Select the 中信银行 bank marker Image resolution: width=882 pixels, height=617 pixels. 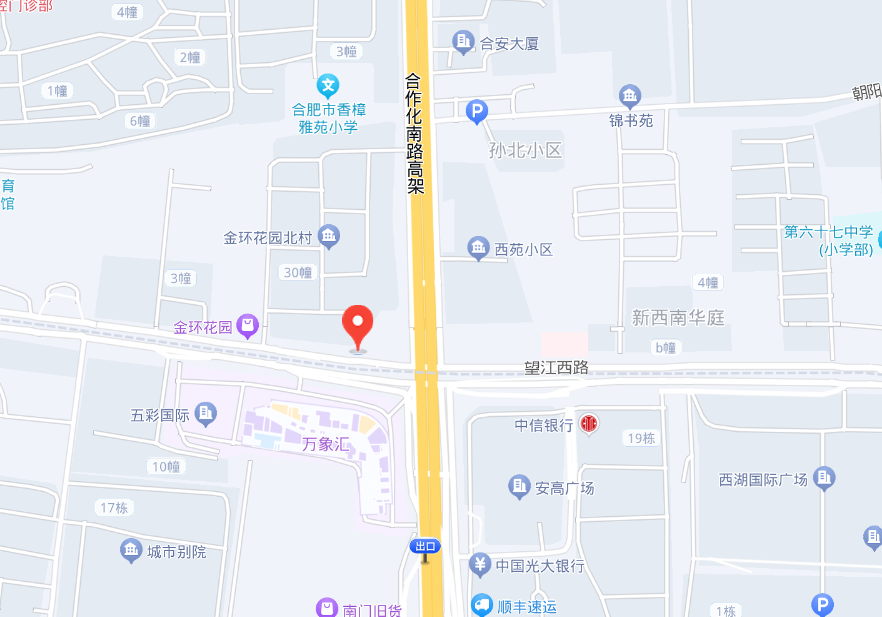point(589,425)
